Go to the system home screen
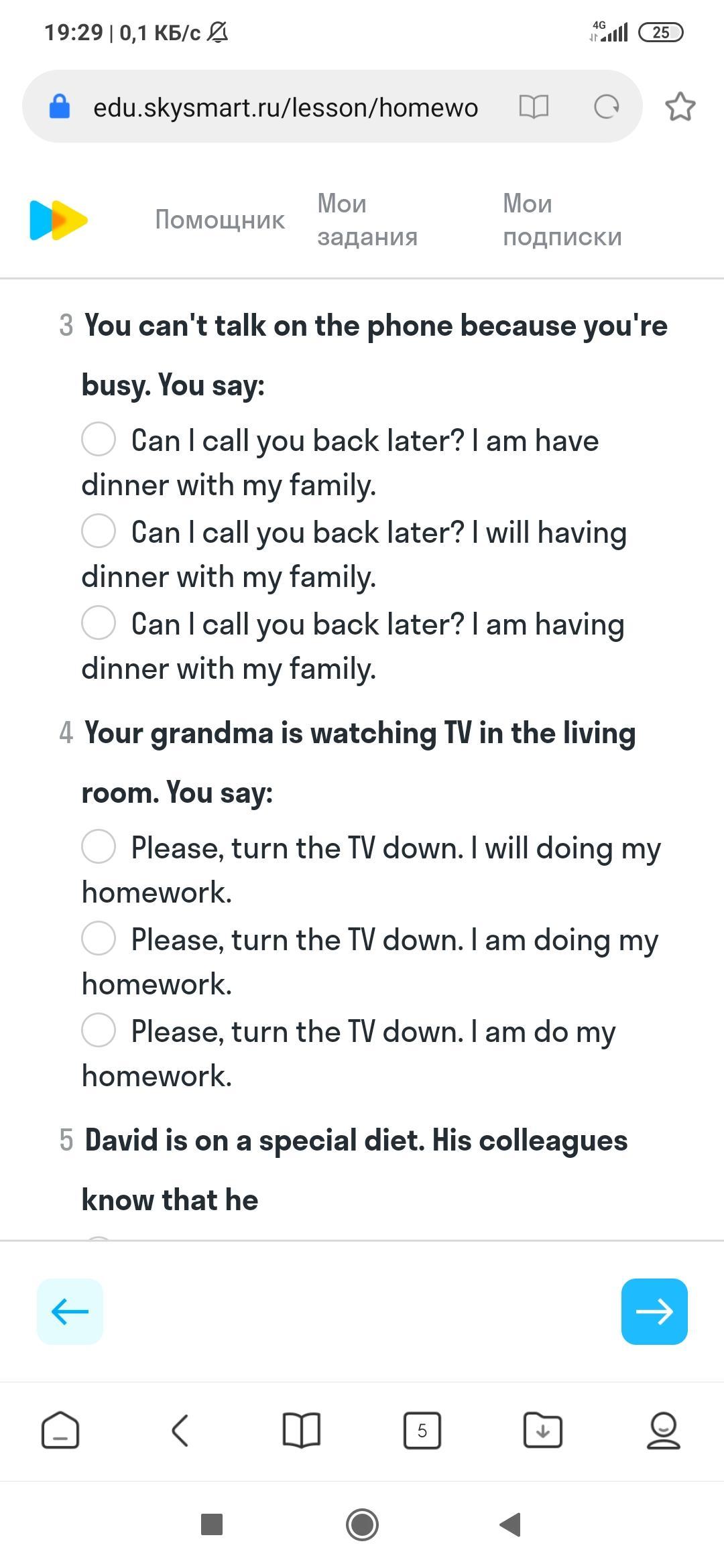Image resolution: width=724 pixels, height=1568 pixels. (x=362, y=1524)
